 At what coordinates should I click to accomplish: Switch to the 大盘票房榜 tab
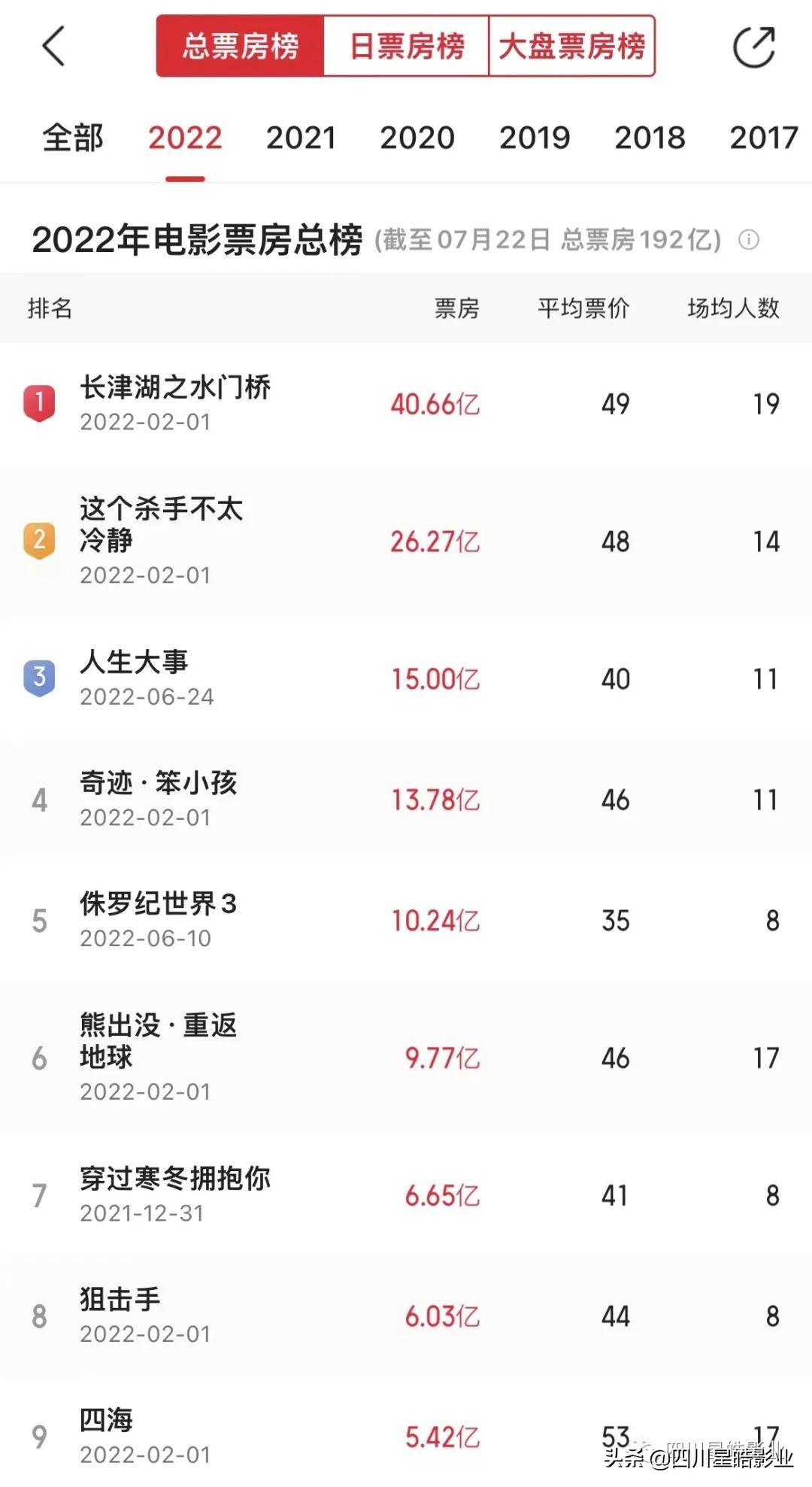tap(571, 47)
